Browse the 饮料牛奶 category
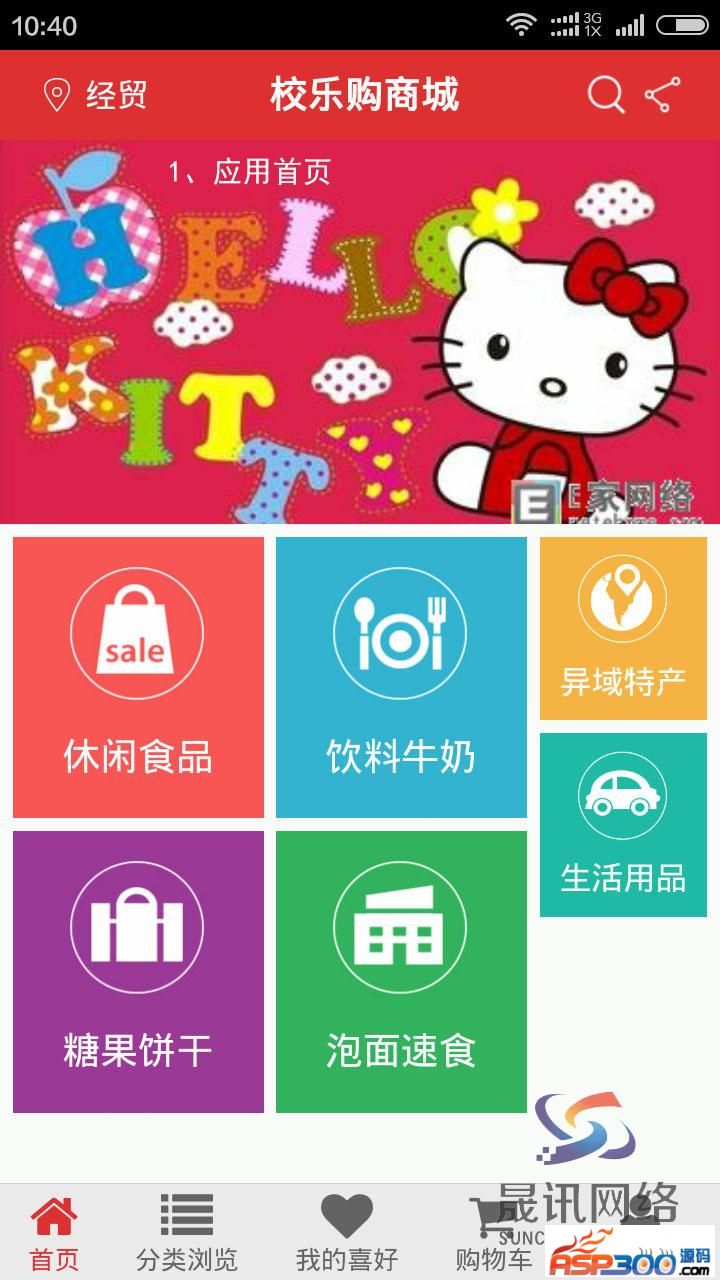Screen dimensions: 720x1280 pos(401,677)
